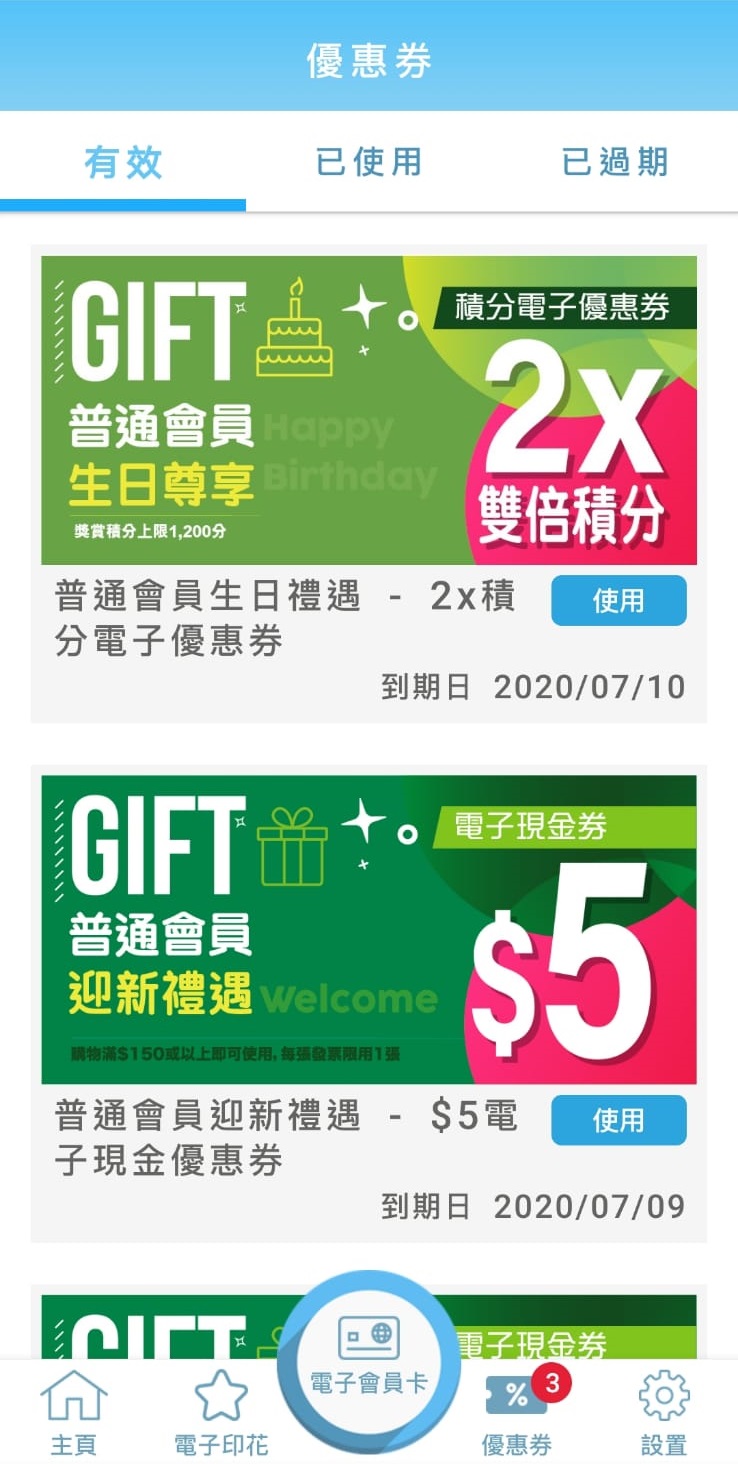The image size is (738, 1464).
Task: Open 設置 settings
Action: click(x=664, y=1412)
